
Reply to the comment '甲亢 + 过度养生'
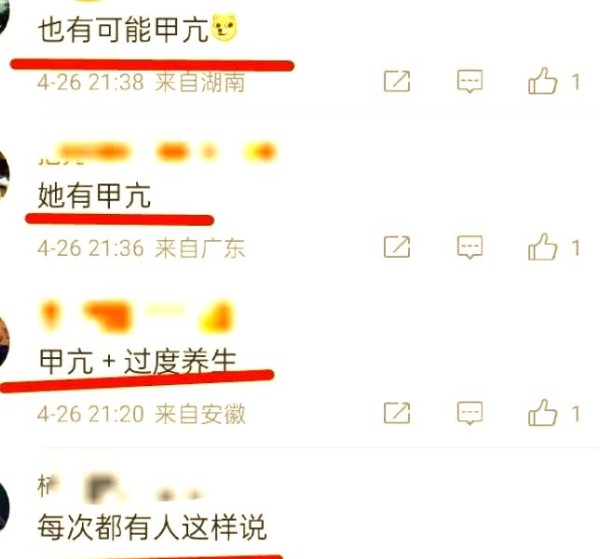coord(470,411)
